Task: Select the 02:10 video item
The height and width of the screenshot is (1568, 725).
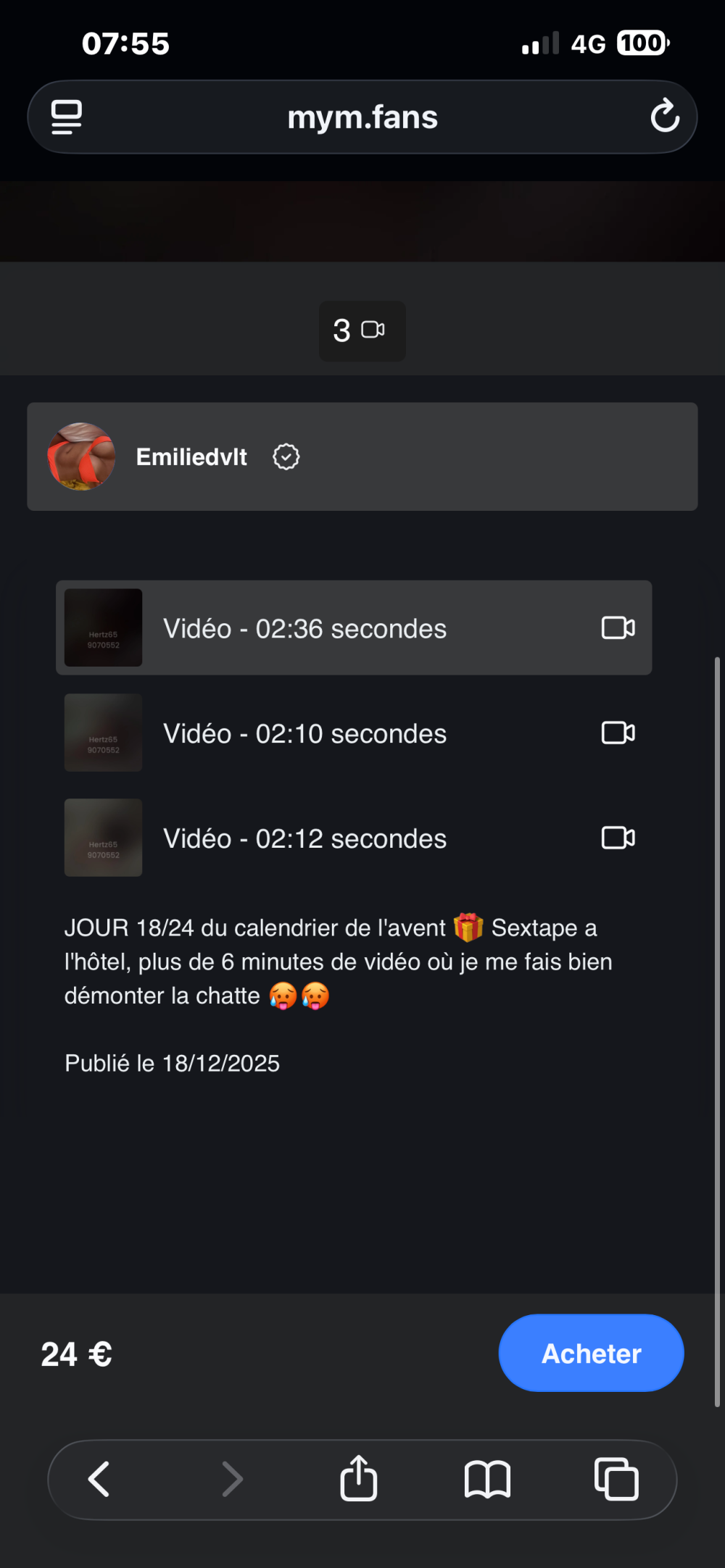Action: [x=354, y=733]
